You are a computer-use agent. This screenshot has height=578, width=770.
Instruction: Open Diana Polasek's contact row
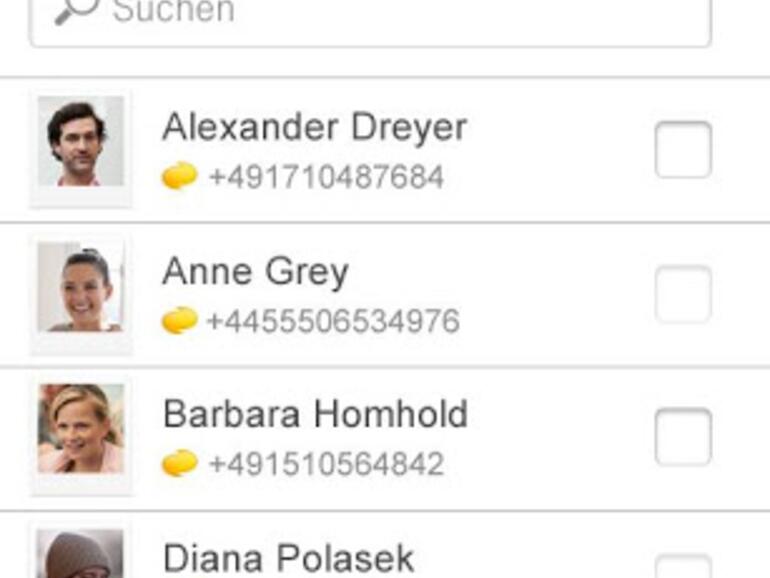[289, 556]
